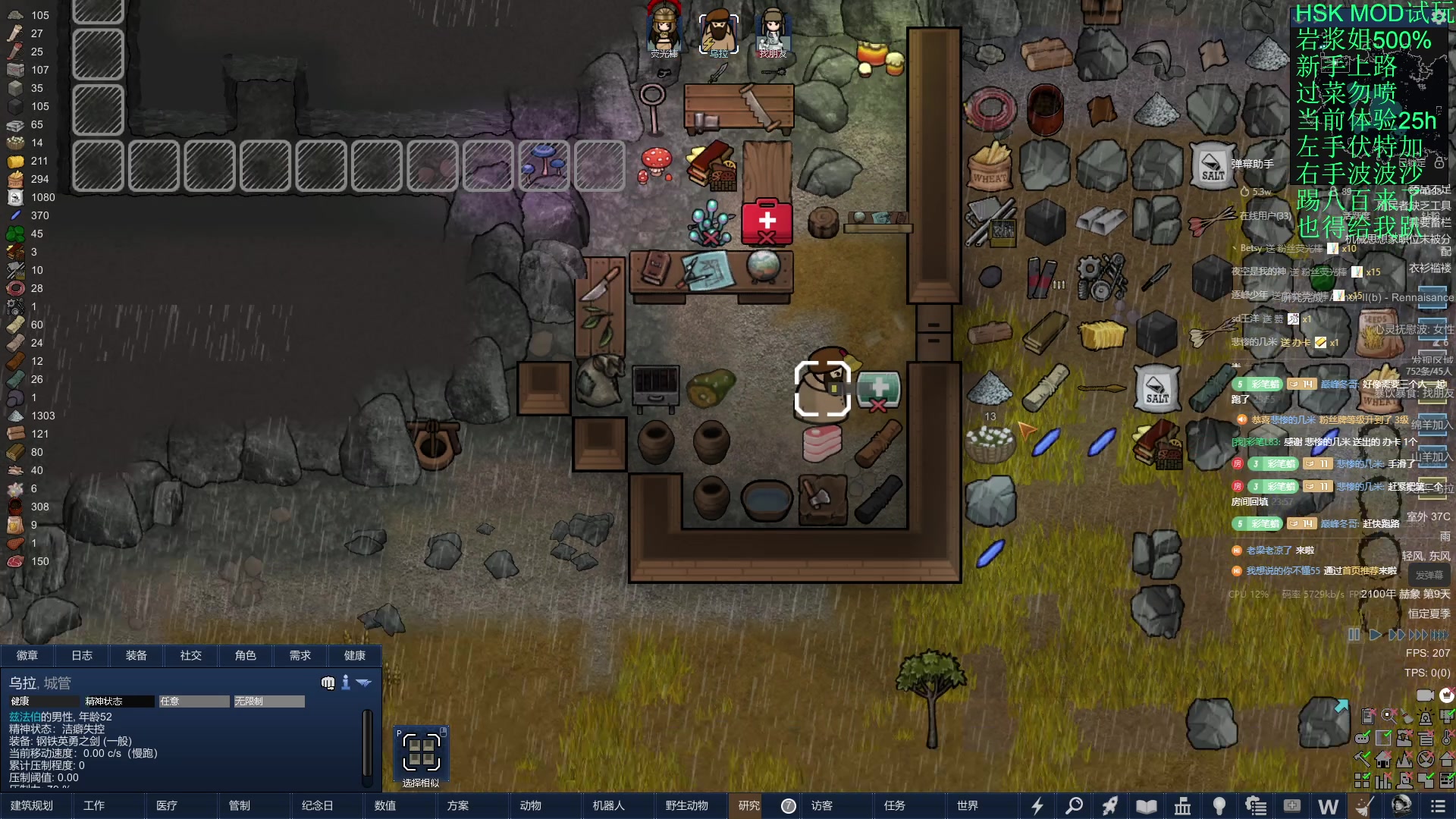Switch to the 健康 health inspect tab
Screen dimensions: 1456x819
[355, 655]
